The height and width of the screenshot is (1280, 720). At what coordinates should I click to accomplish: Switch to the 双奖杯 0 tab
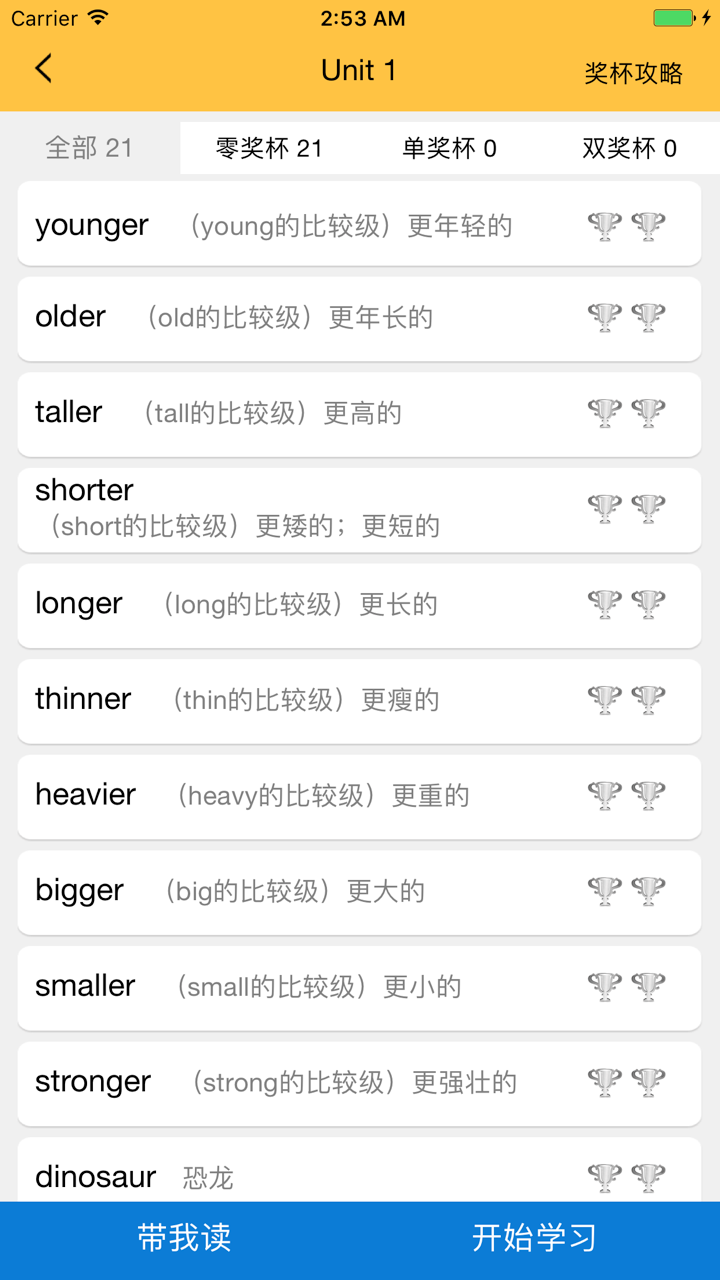(628, 147)
